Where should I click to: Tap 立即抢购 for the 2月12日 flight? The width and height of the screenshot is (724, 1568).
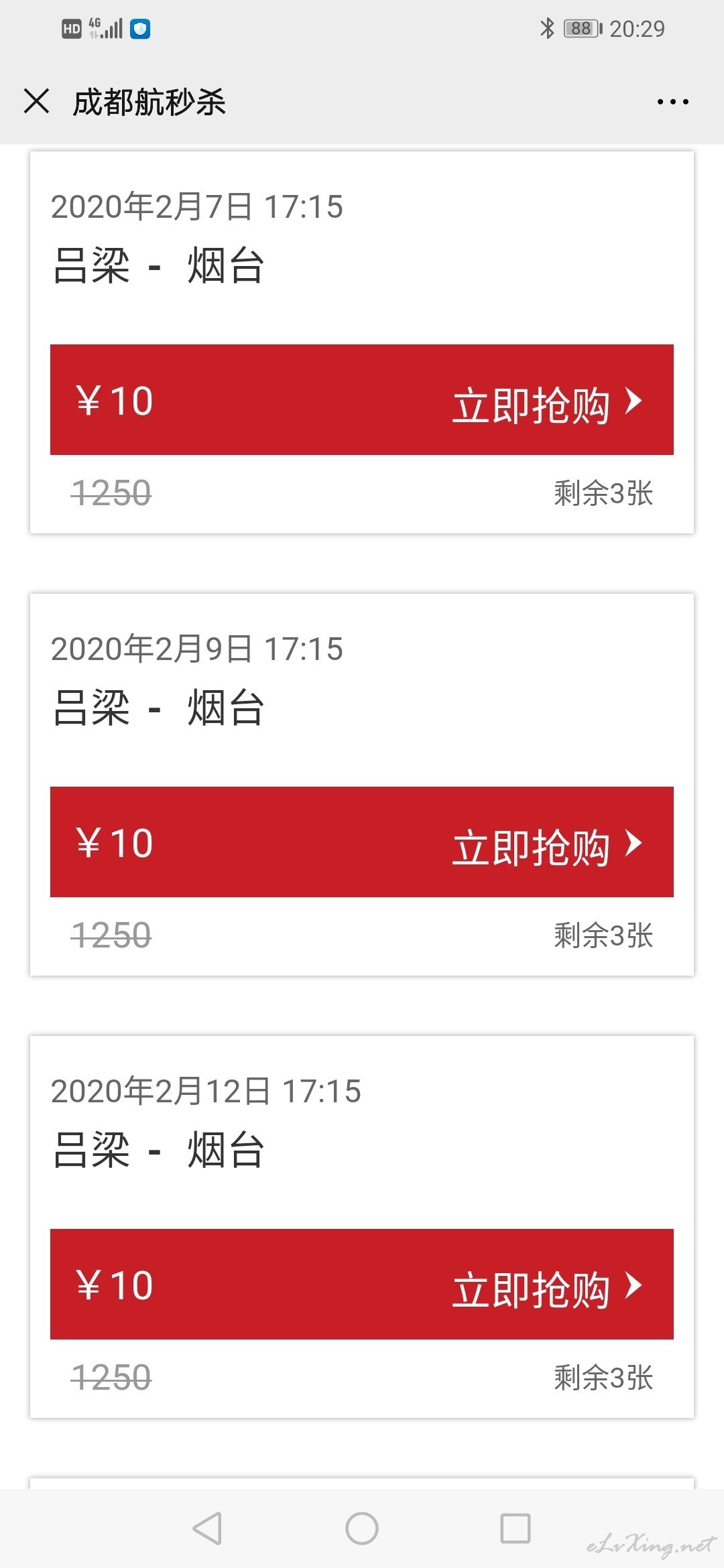click(362, 1285)
